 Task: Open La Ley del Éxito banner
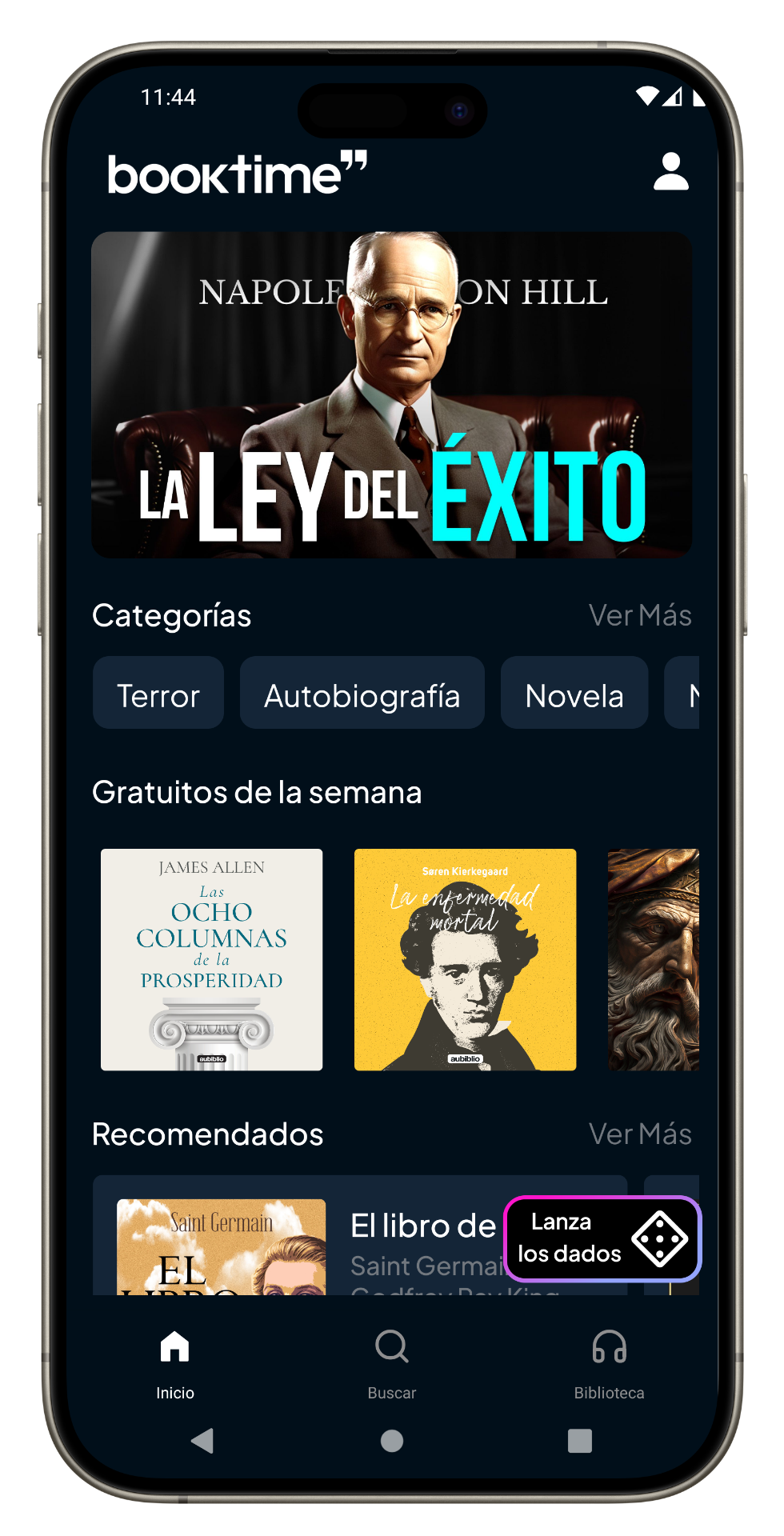(x=392, y=394)
